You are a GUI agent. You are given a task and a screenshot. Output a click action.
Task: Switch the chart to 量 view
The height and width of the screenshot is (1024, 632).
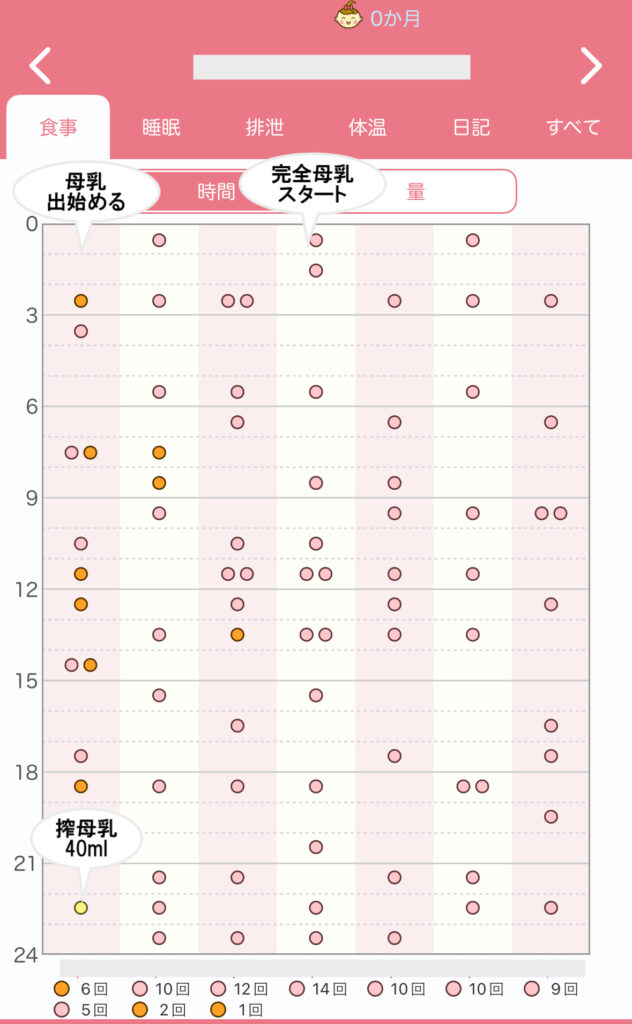coord(418,192)
